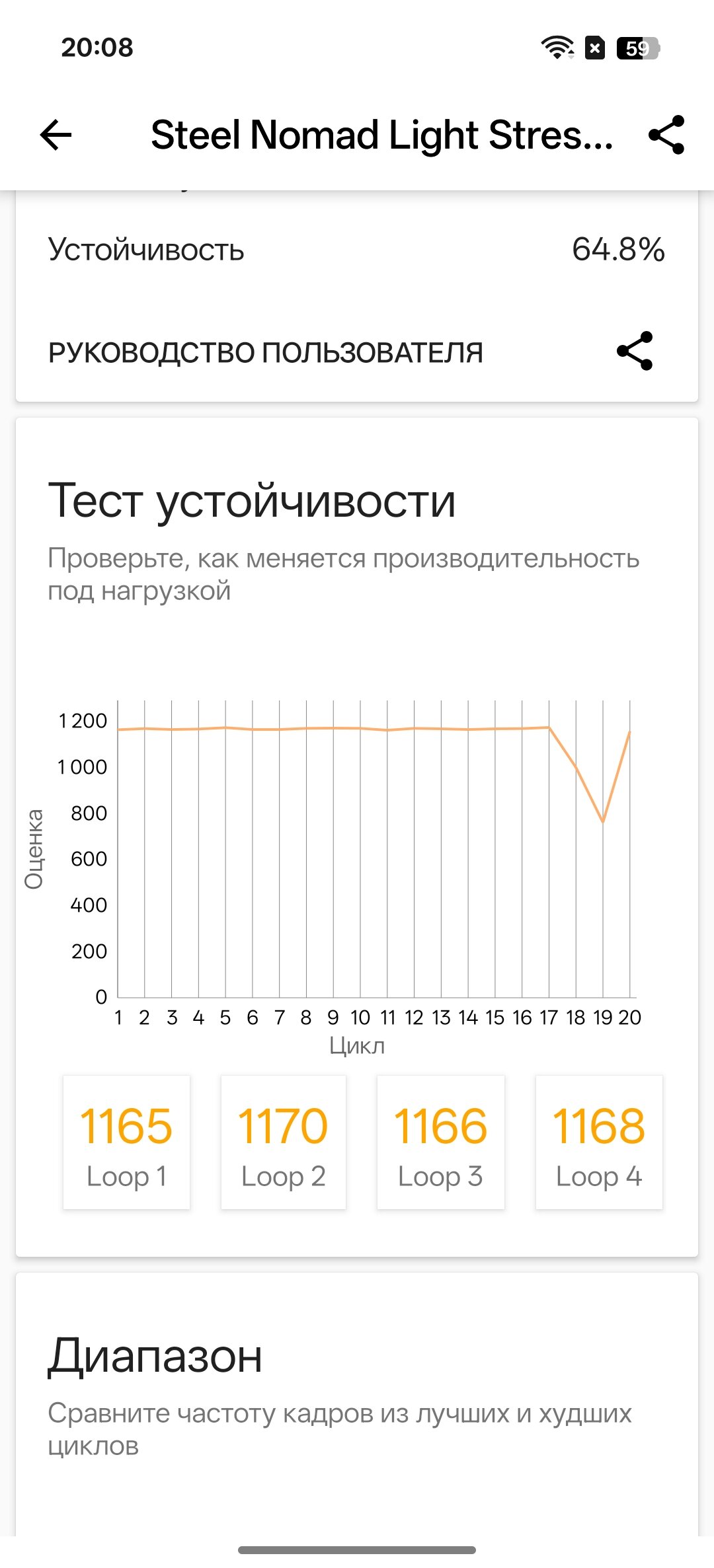The image size is (714, 1568).
Task: Open the РУКОВОДСТВО ПОЛЬЗОВАТЕЛЯ link
Action: [265, 352]
